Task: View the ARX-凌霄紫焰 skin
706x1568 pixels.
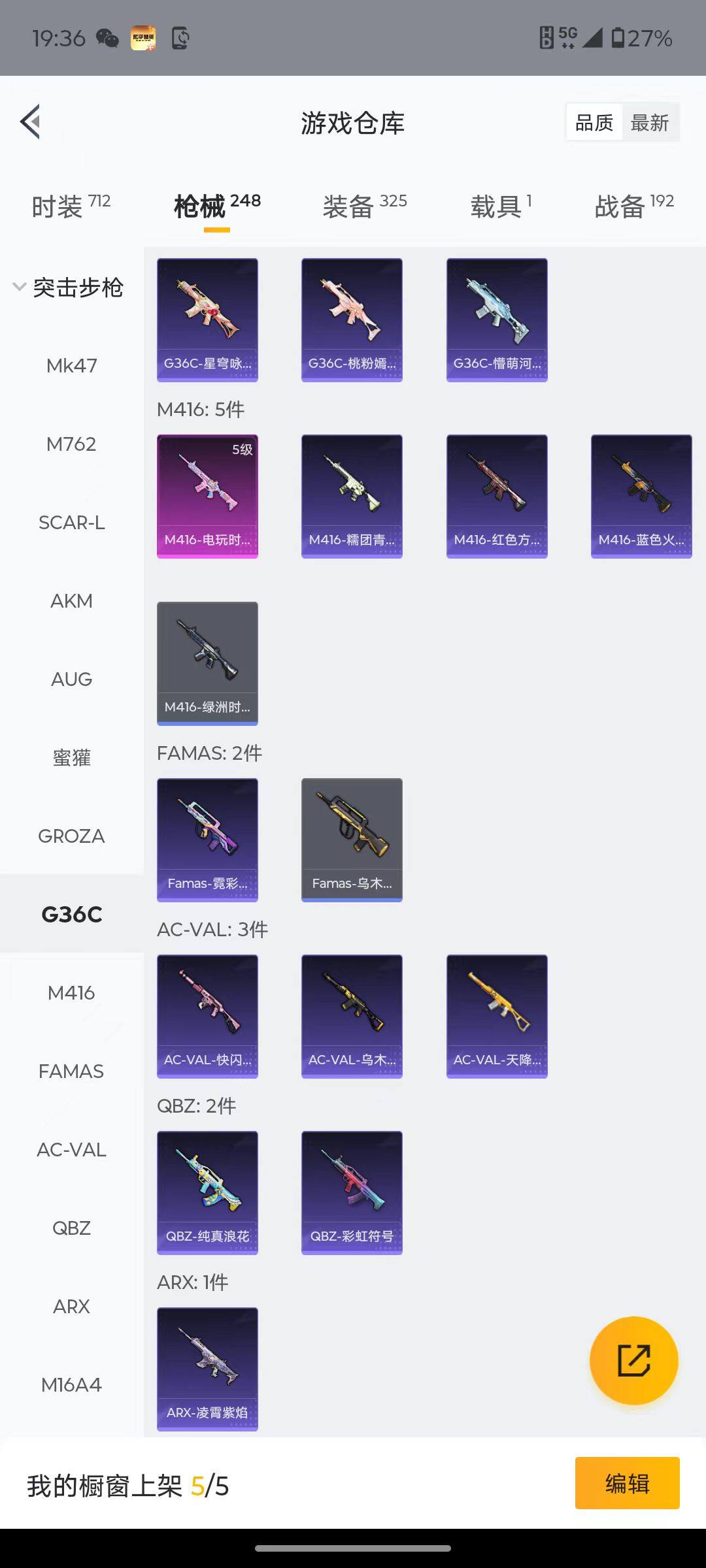Action: click(x=207, y=1369)
